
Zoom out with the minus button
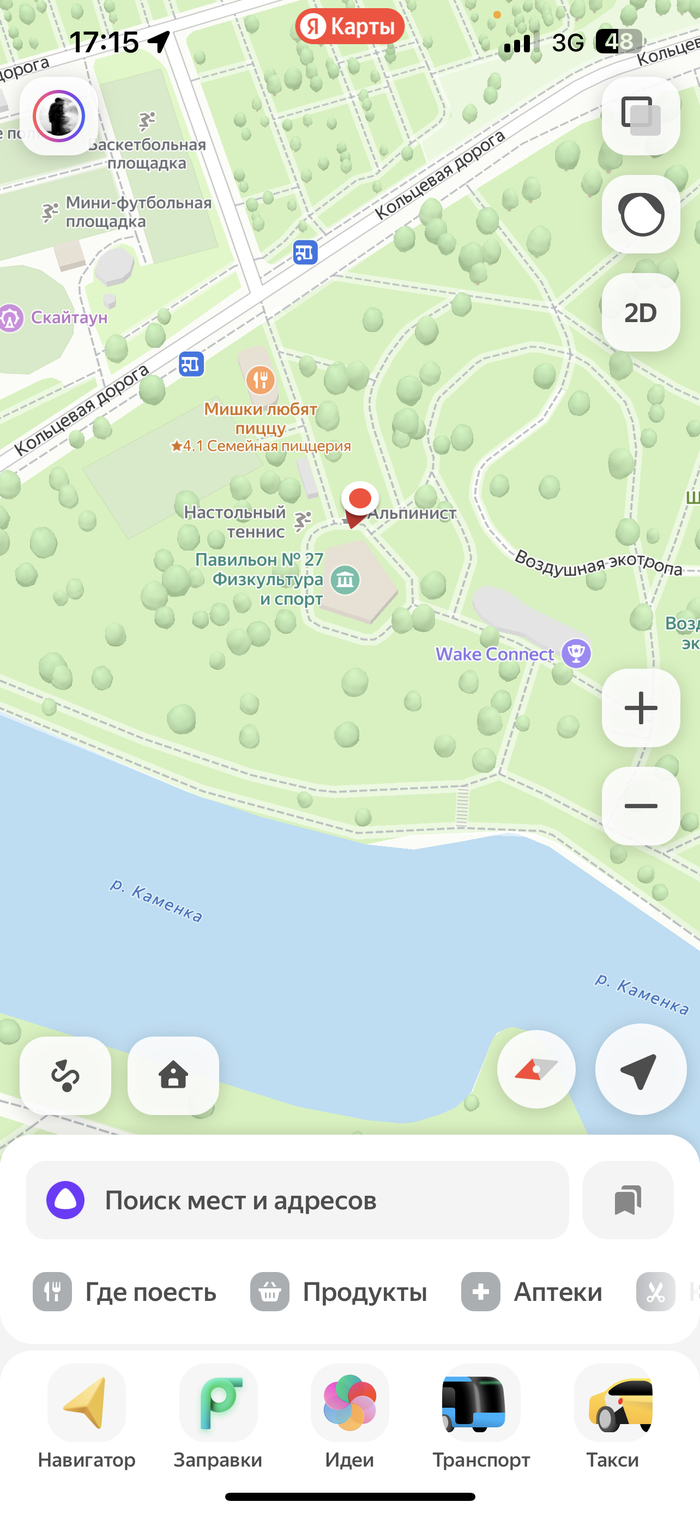640,806
